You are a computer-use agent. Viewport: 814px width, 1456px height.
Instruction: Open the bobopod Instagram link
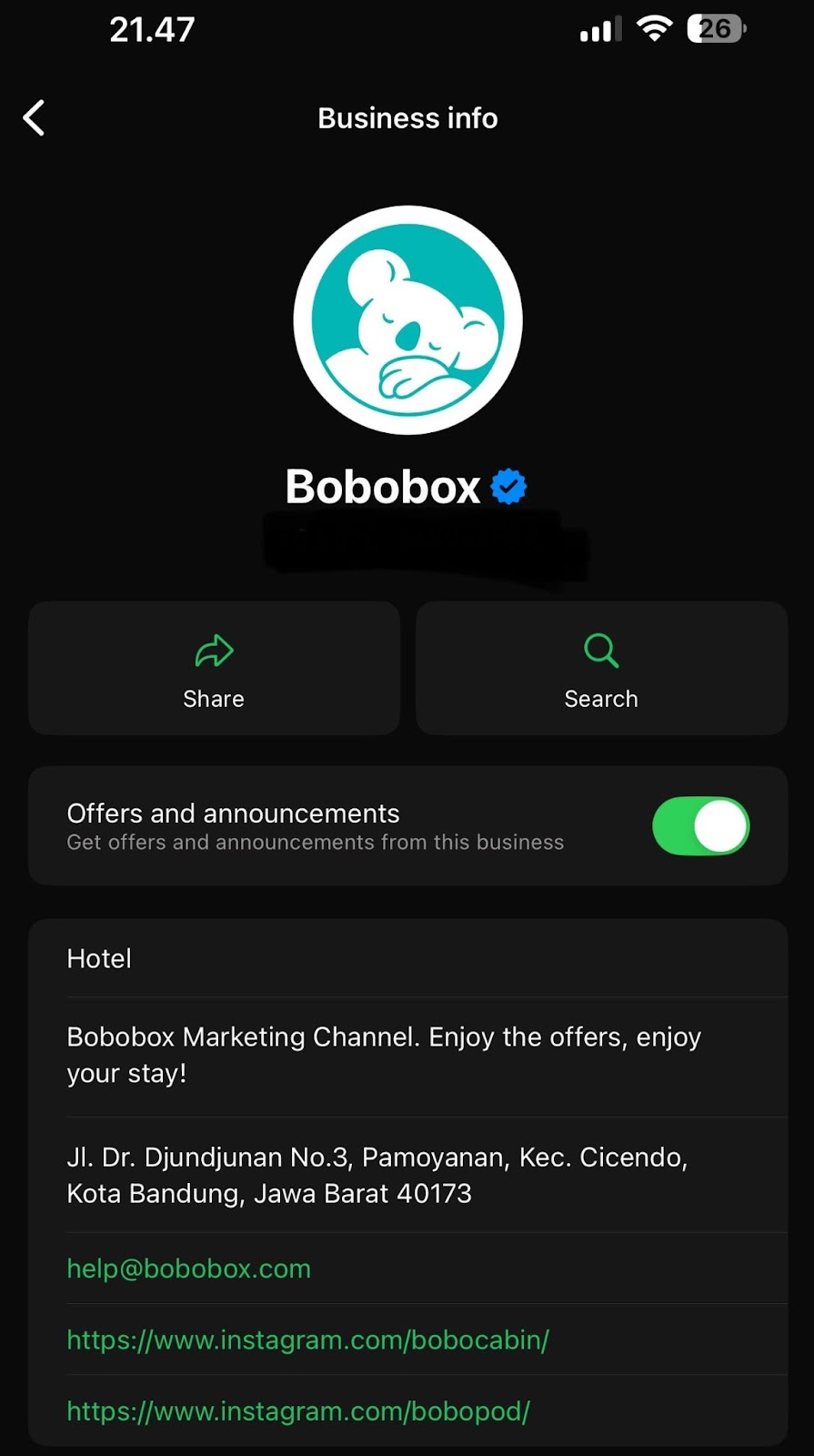pyautogui.click(x=298, y=1410)
